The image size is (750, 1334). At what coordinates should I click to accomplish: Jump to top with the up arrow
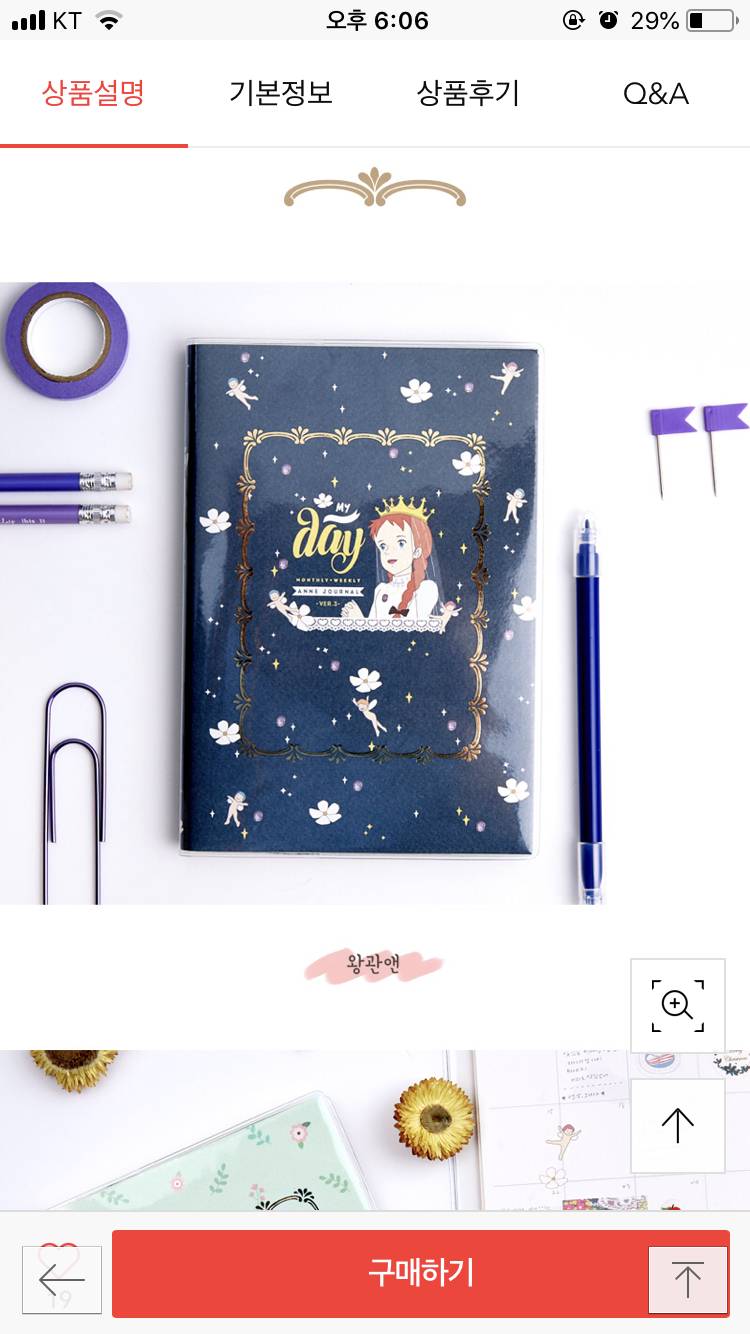[x=677, y=1126]
